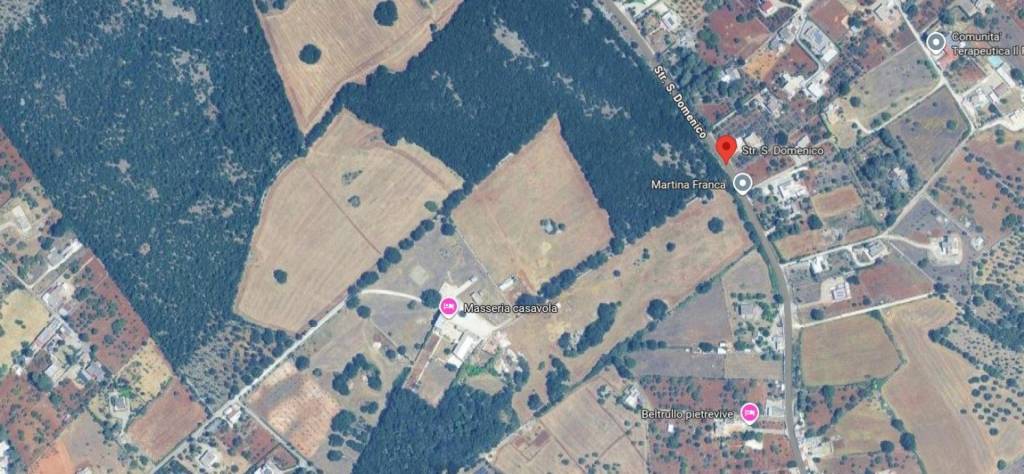Select the Beltrullo pietrevive lodging pin
The height and width of the screenshot is (474, 1024).
point(747,412)
